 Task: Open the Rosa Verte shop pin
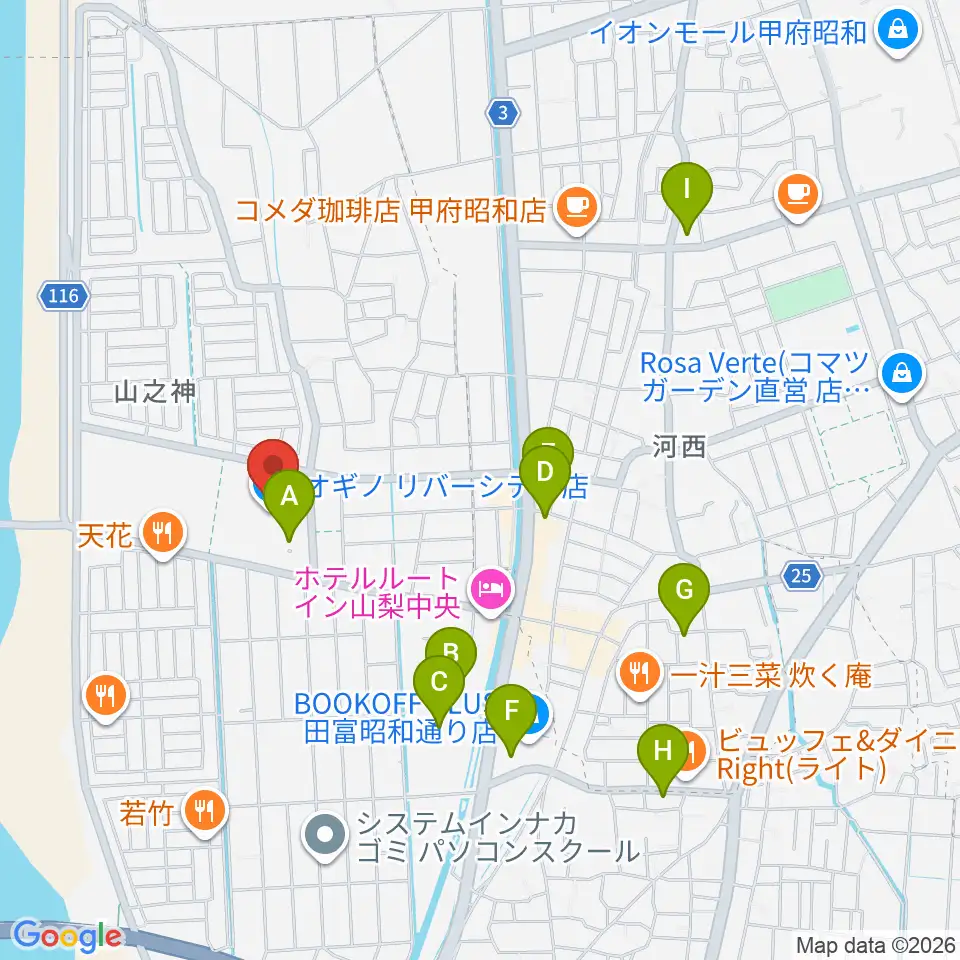[x=902, y=377]
